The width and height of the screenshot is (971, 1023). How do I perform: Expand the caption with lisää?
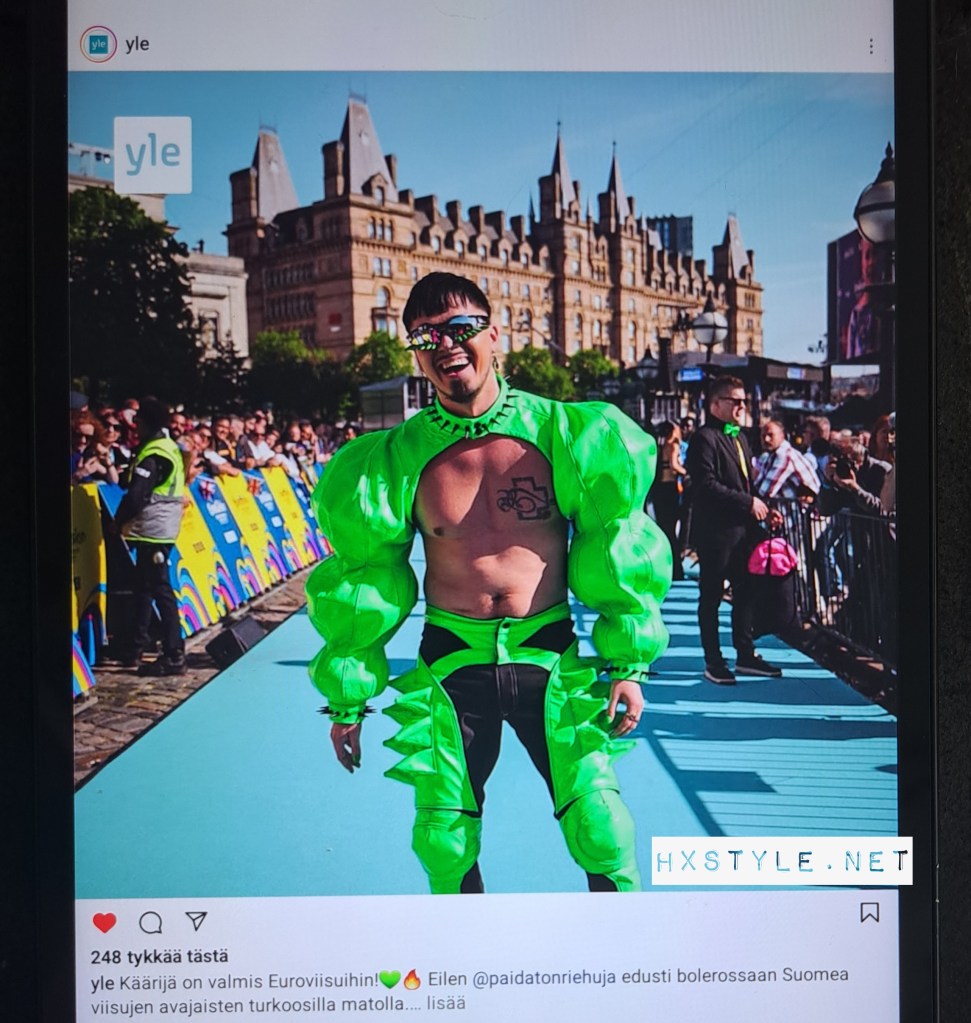click(x=444, y=1002)
